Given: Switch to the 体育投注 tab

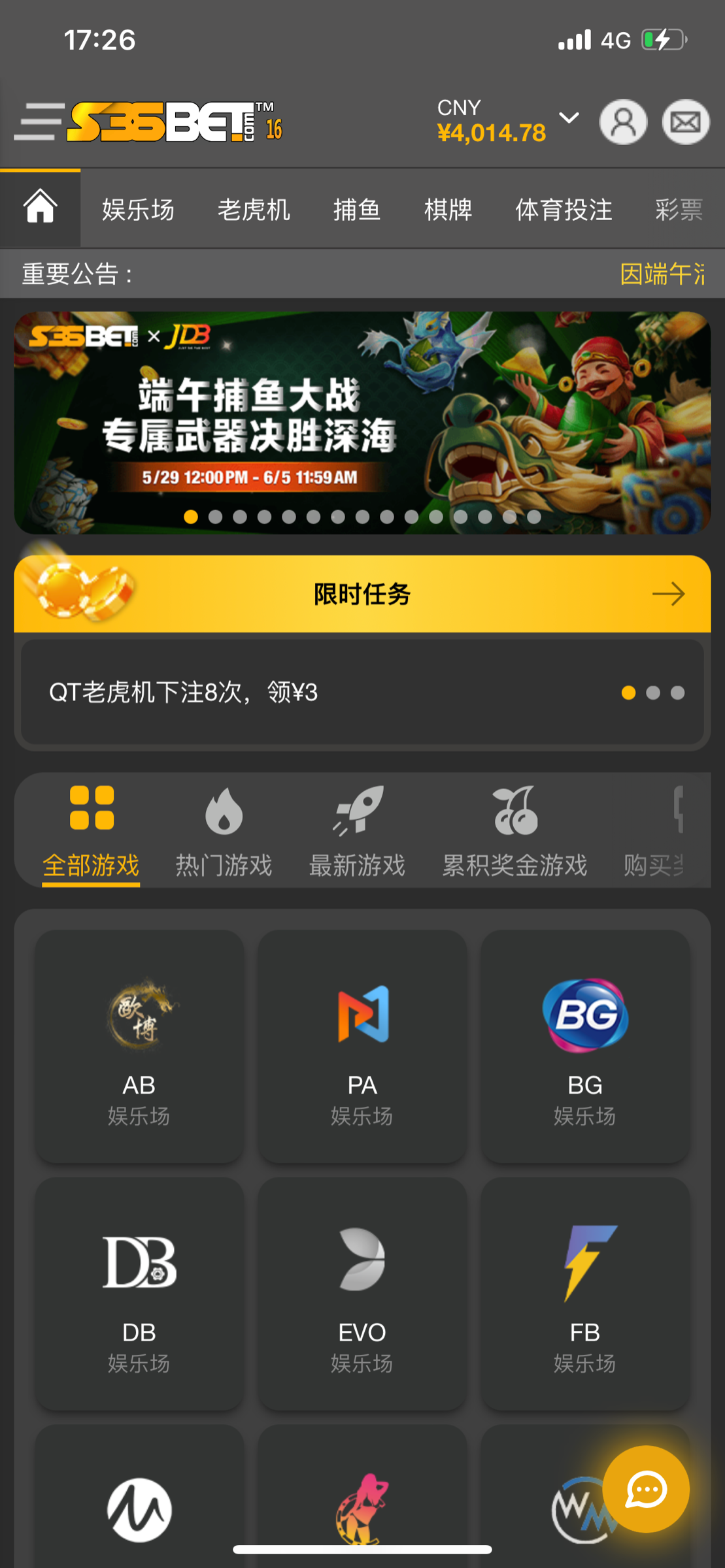Looking at the screenshot, I should point(564,210).
